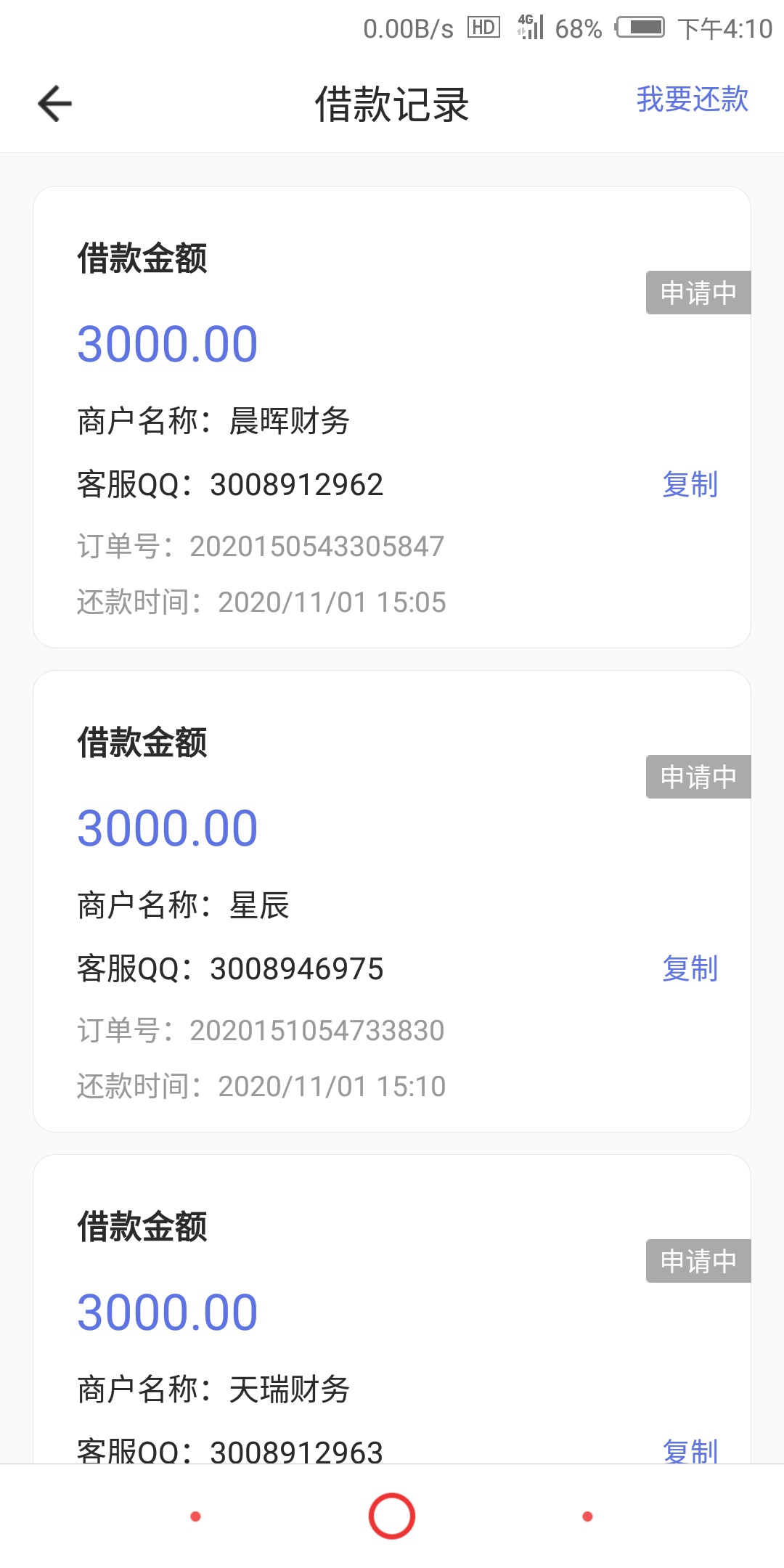Open the 星辰 loan record card

392,901
